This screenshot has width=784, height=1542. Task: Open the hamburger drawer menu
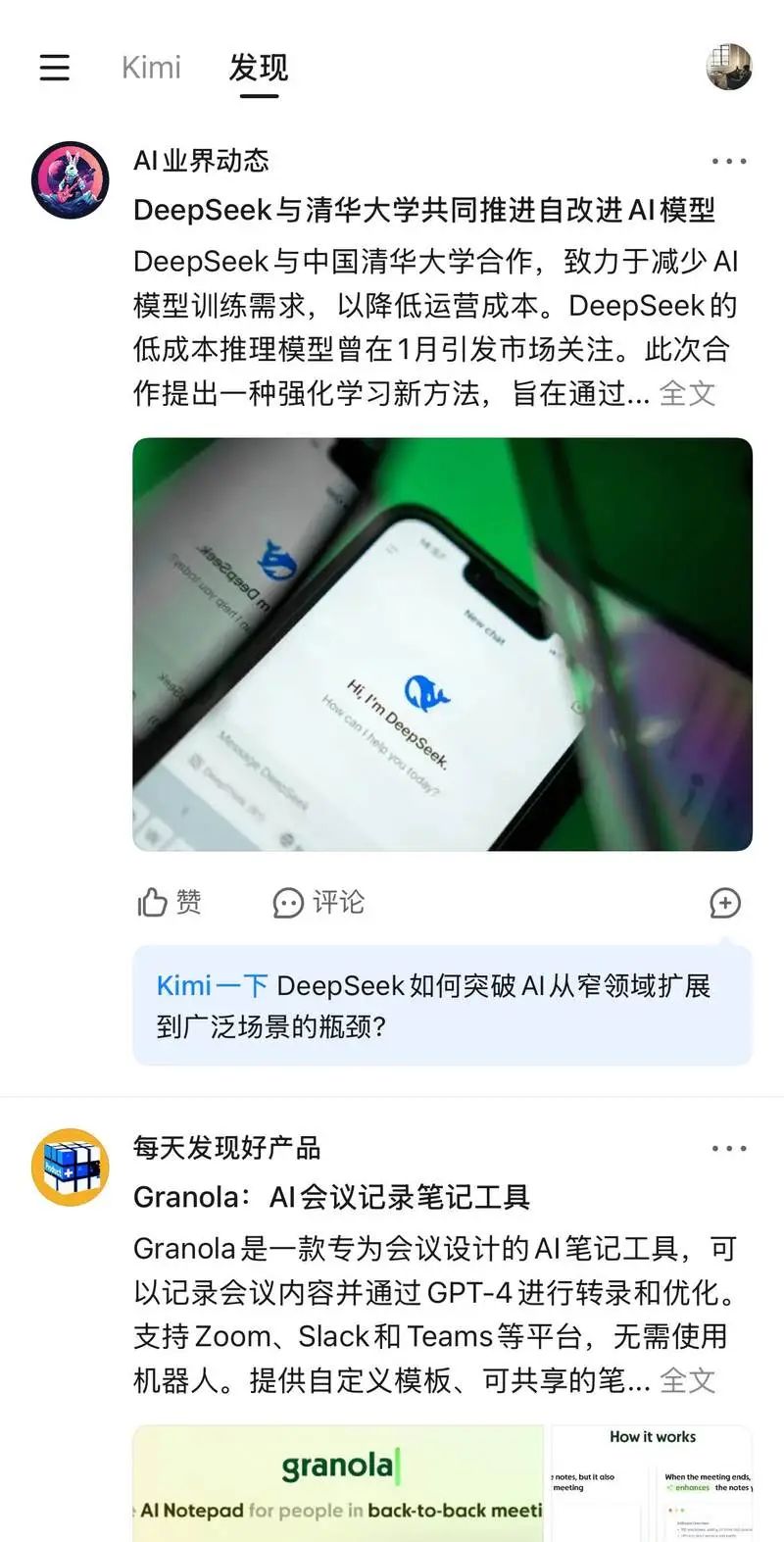pyautogui.click(x=55, y=67)
